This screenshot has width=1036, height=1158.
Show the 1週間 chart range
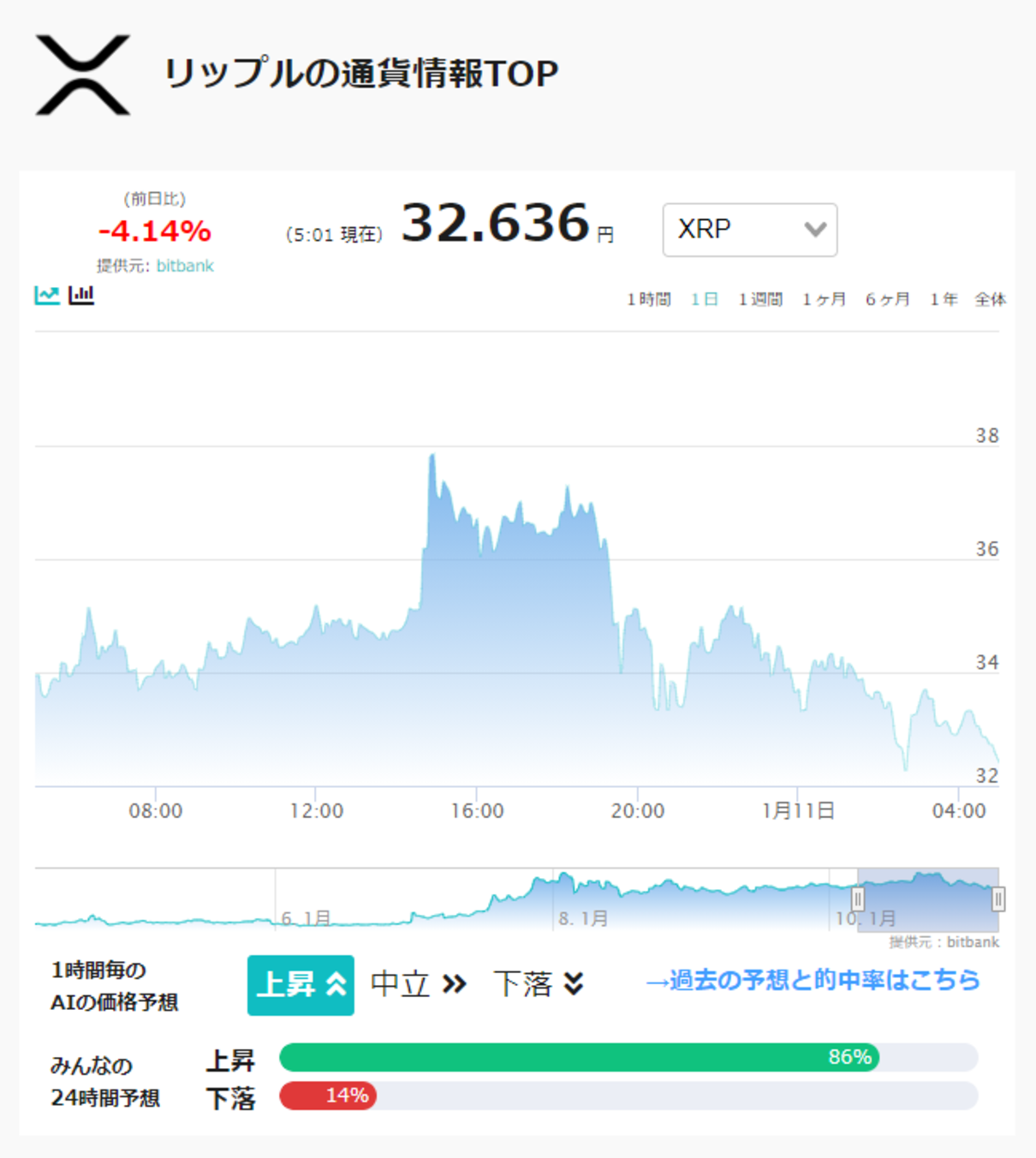tap(760, 299)
